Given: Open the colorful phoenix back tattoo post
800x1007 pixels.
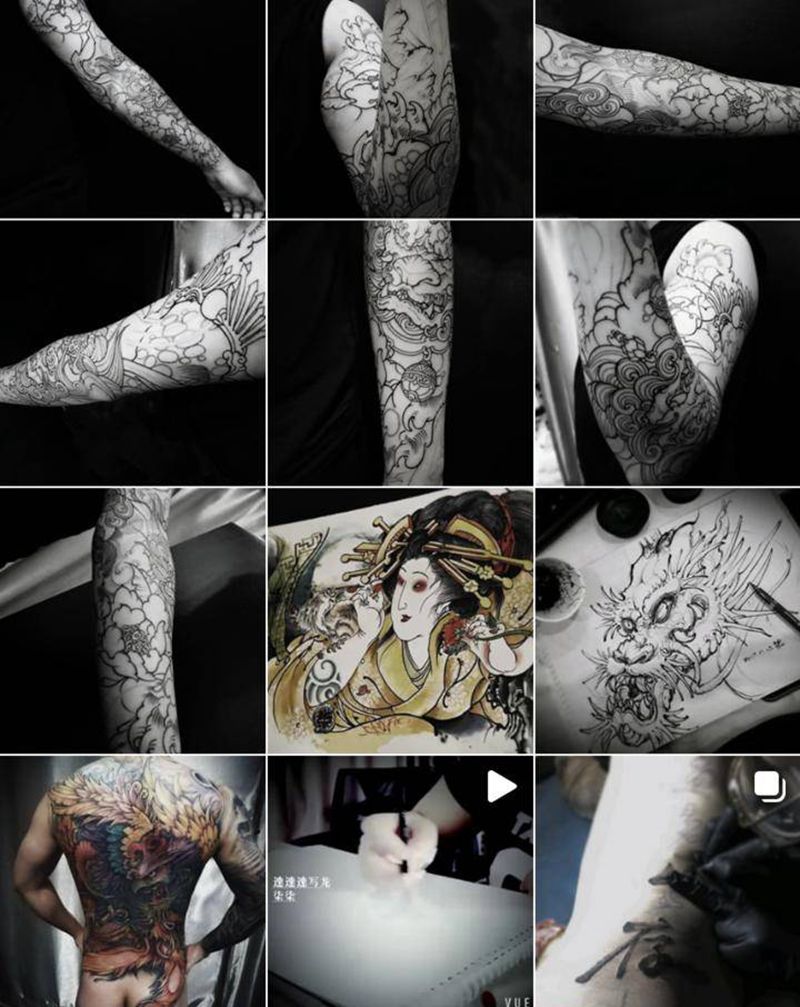Looking at the screenshot, I should (x=132, y=882).
